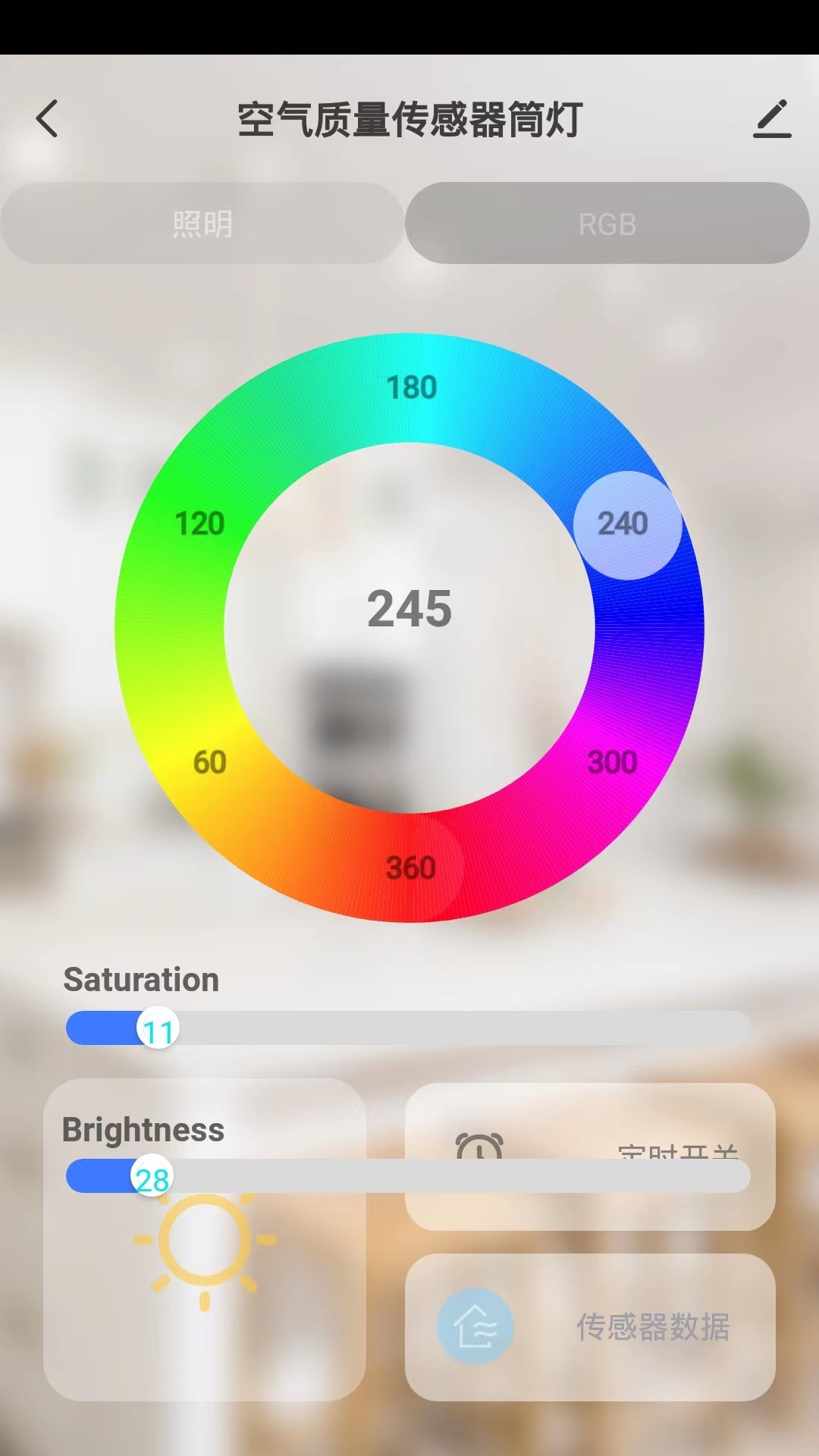This screenshot has height=1456, width=819.
Task: Open the 传感器数据 sensor data card
Action: pyautogui.click(x=590, y=1326)
